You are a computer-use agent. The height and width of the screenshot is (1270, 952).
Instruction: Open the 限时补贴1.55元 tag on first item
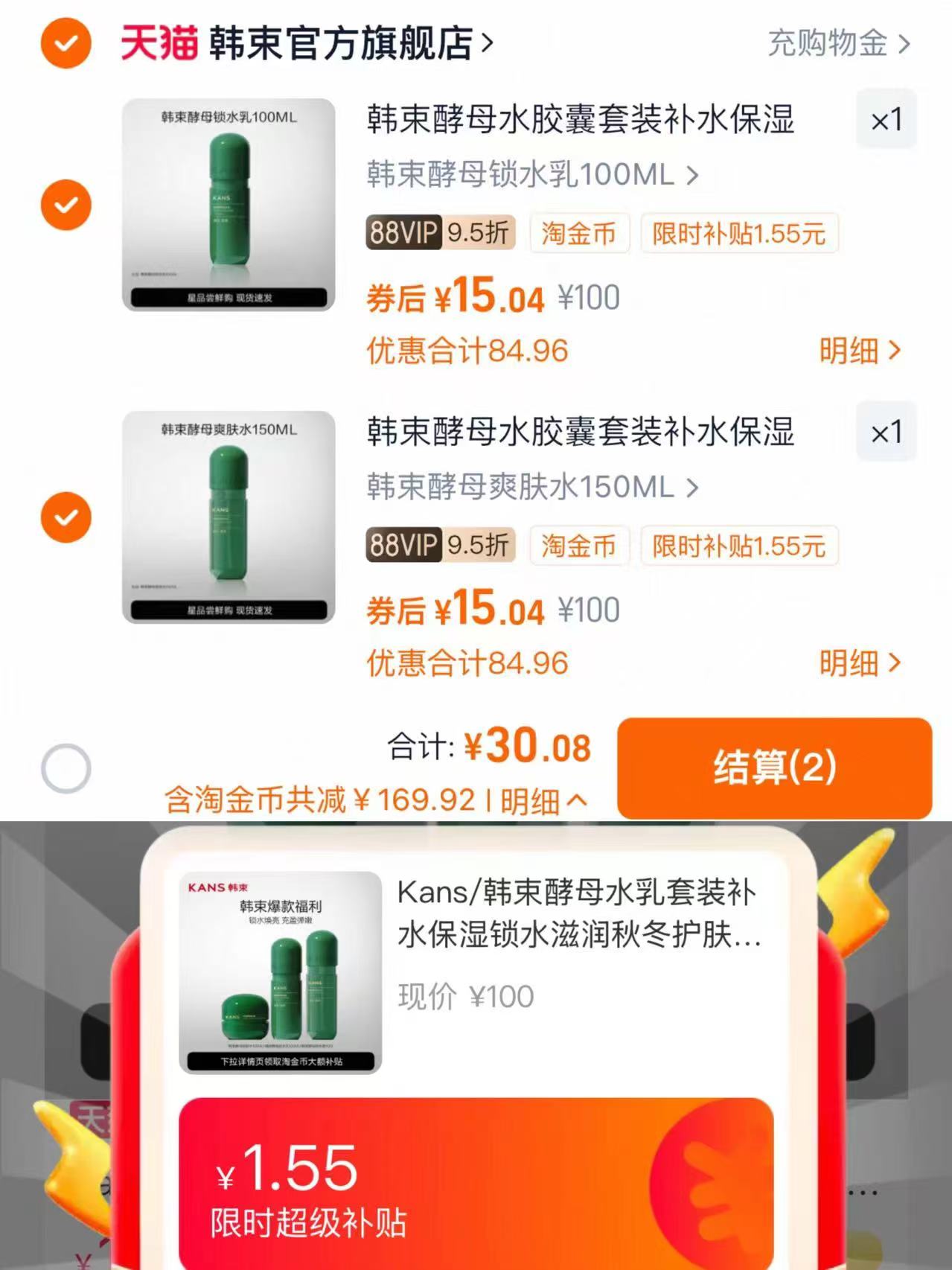click(739, 233)
